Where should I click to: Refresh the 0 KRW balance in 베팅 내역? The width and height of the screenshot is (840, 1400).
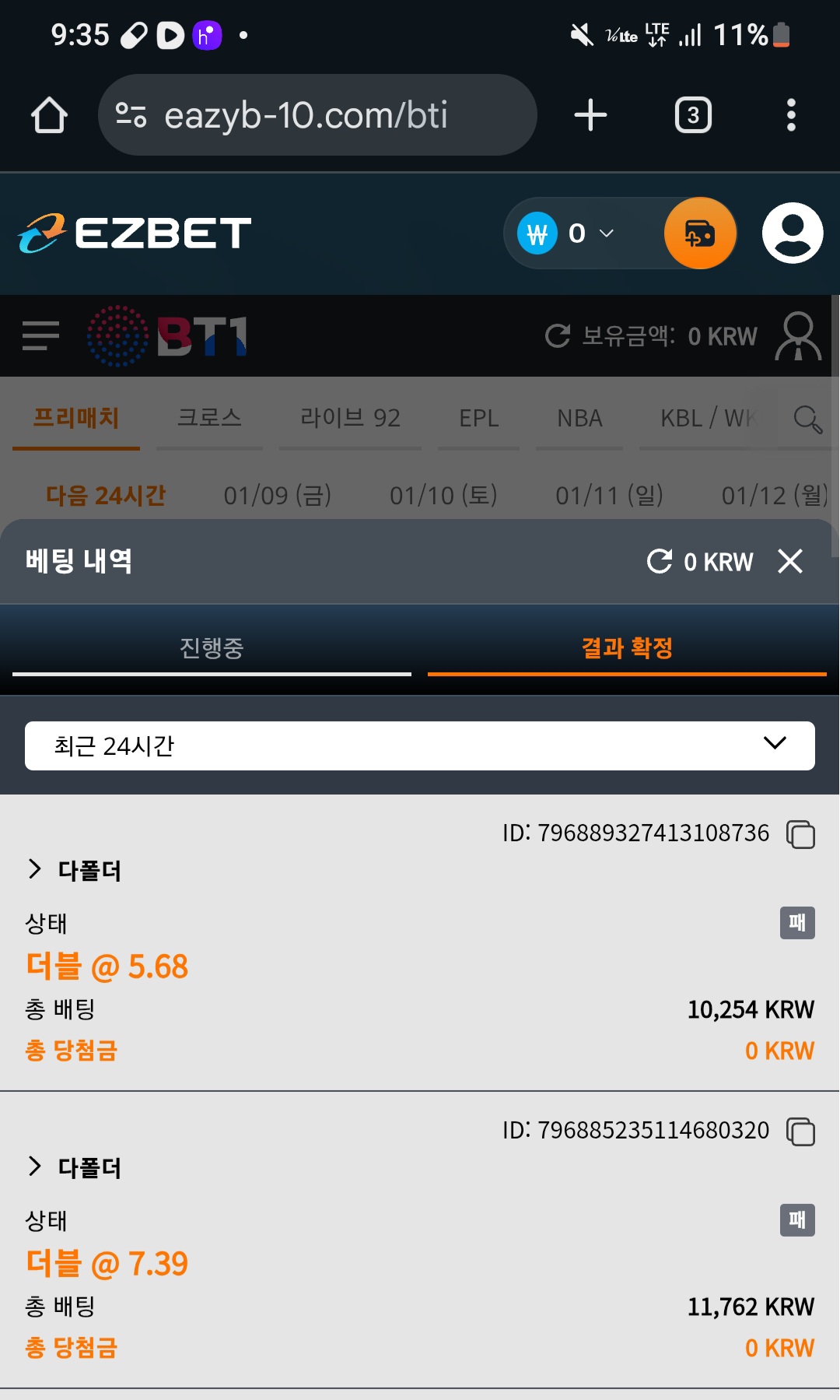click(x=660, y=561)
